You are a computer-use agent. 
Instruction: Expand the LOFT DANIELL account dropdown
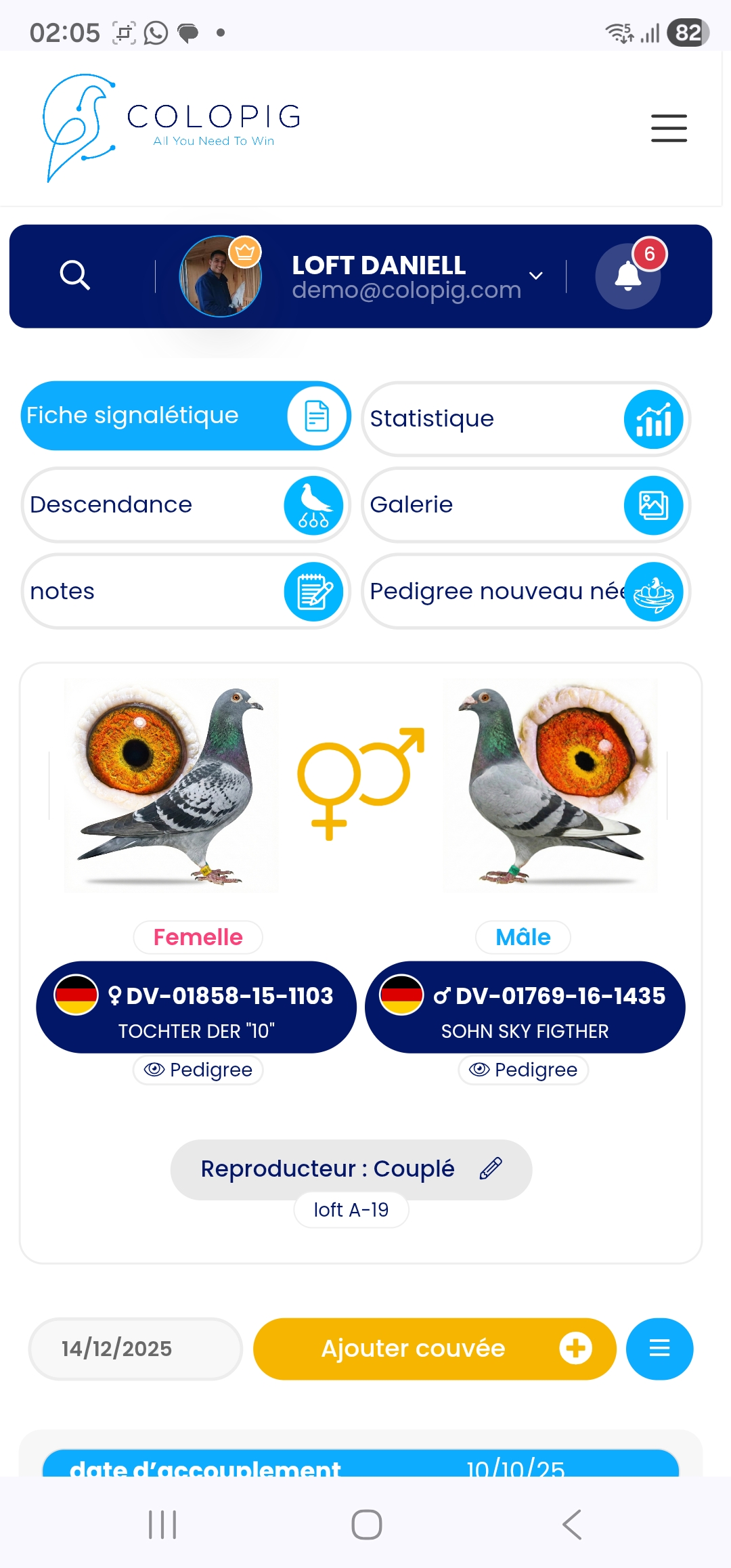click(535, 276)
